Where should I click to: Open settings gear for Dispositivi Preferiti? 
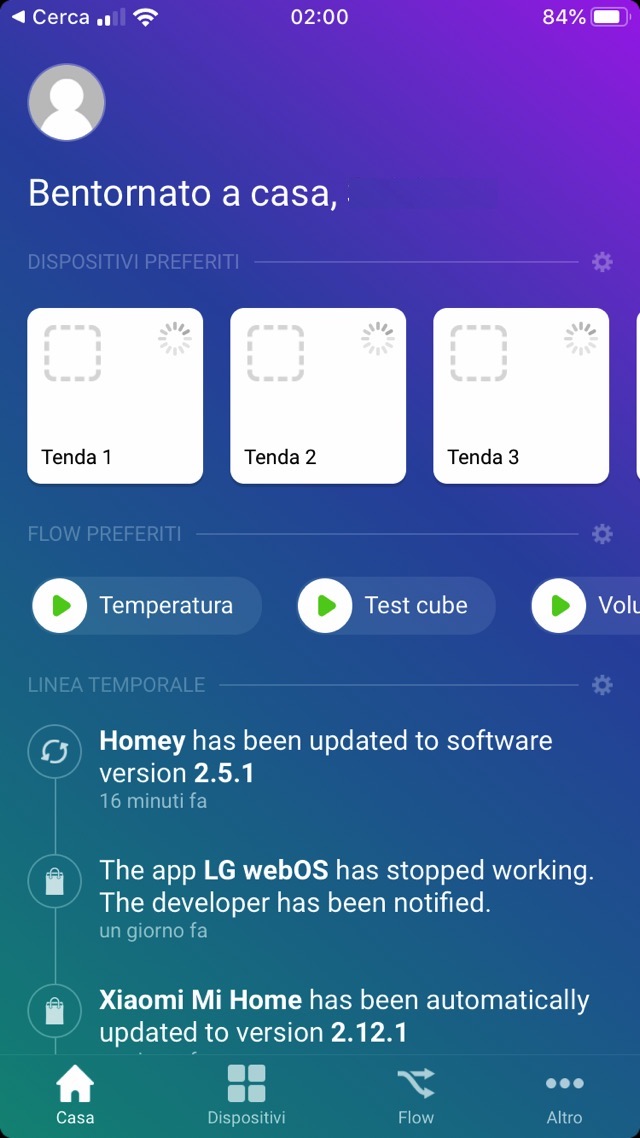tap(602, 262)
